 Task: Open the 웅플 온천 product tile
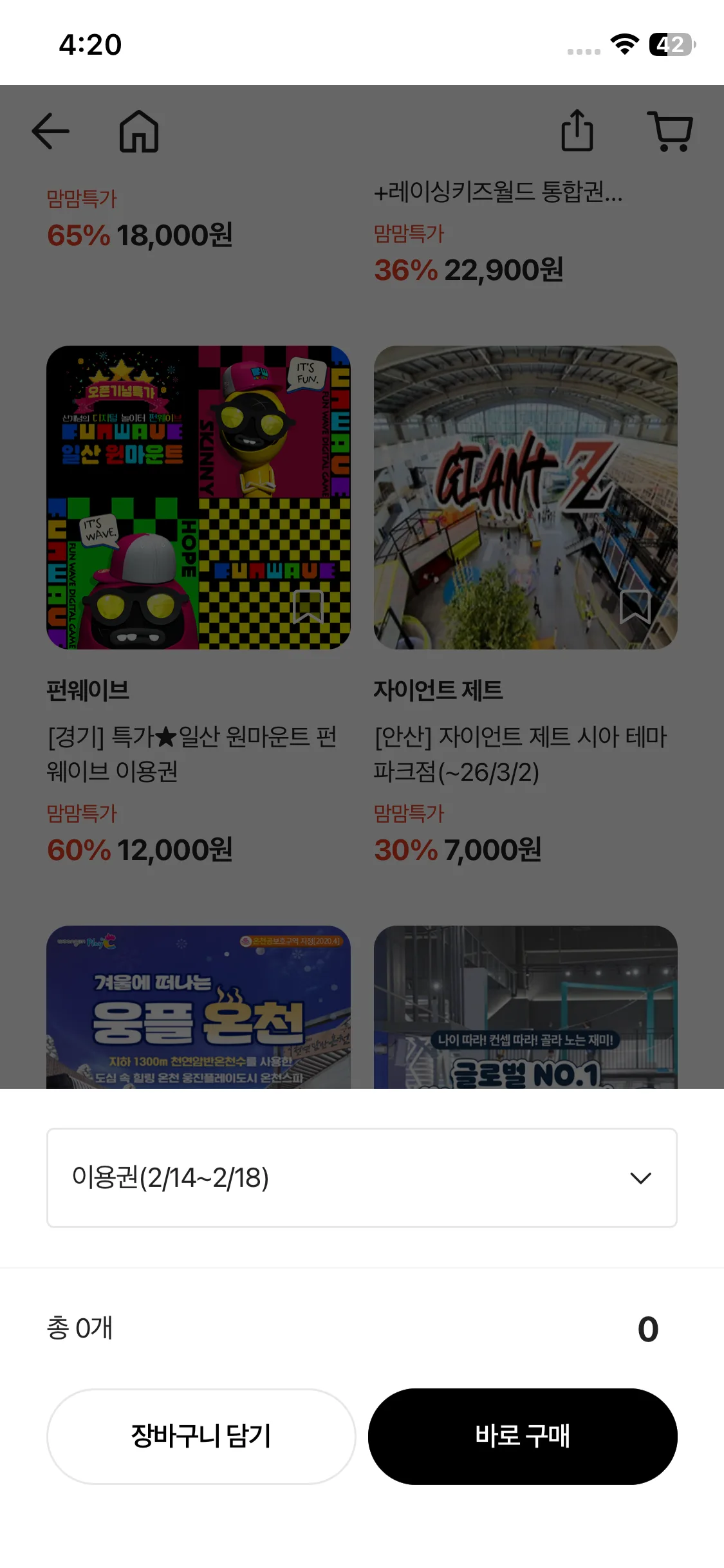click(x=198, y=1007)
